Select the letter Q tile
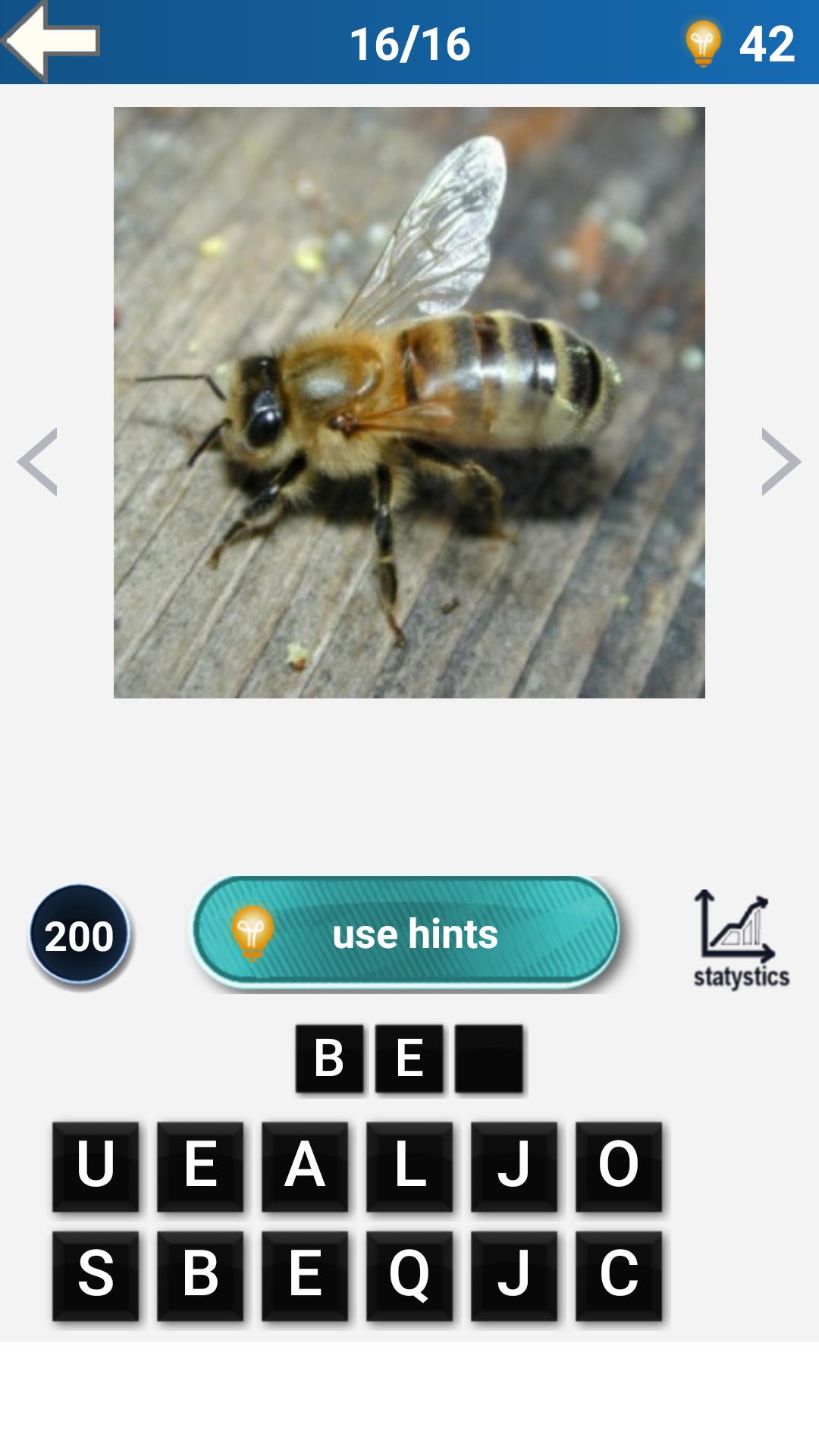 click(409, 1275)
